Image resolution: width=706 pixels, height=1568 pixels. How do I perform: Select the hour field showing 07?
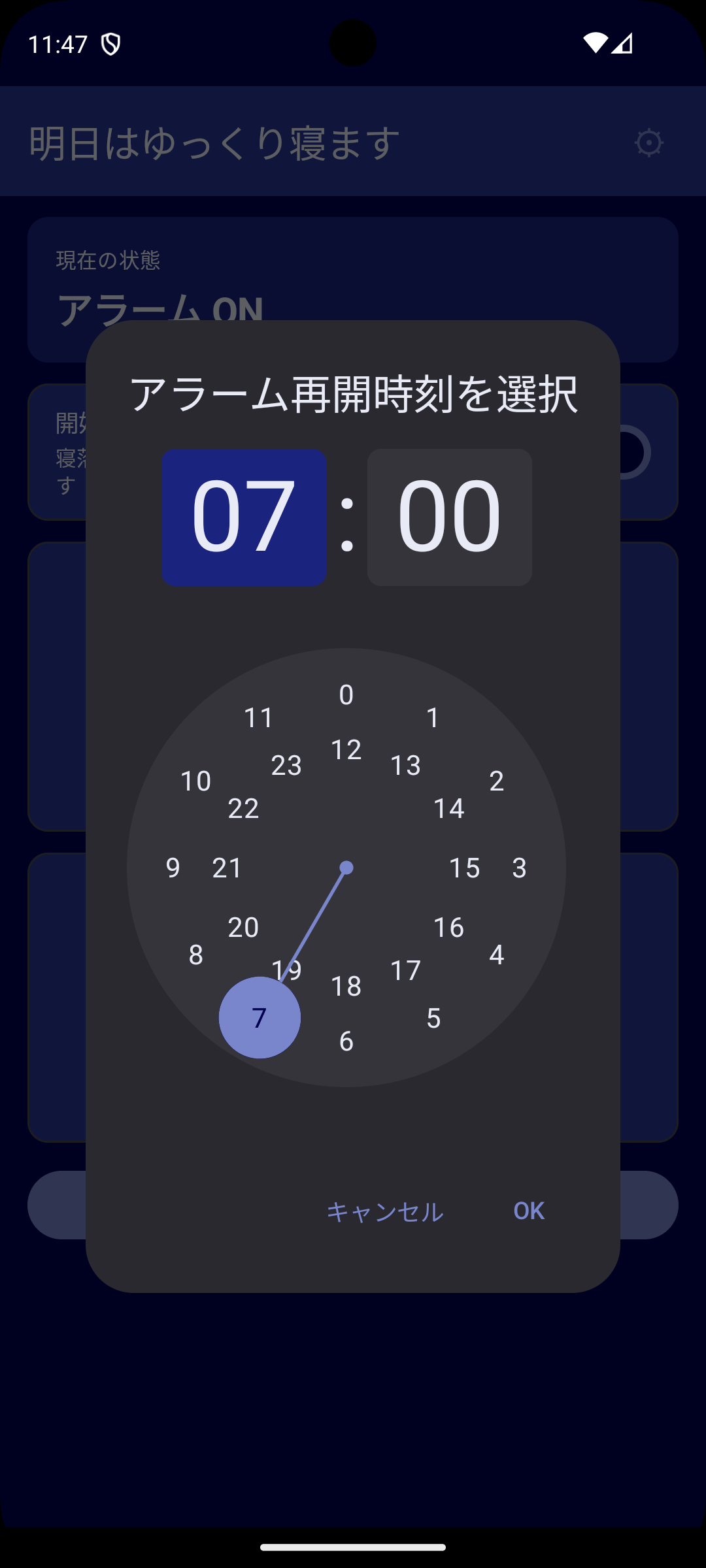point(244,517)
